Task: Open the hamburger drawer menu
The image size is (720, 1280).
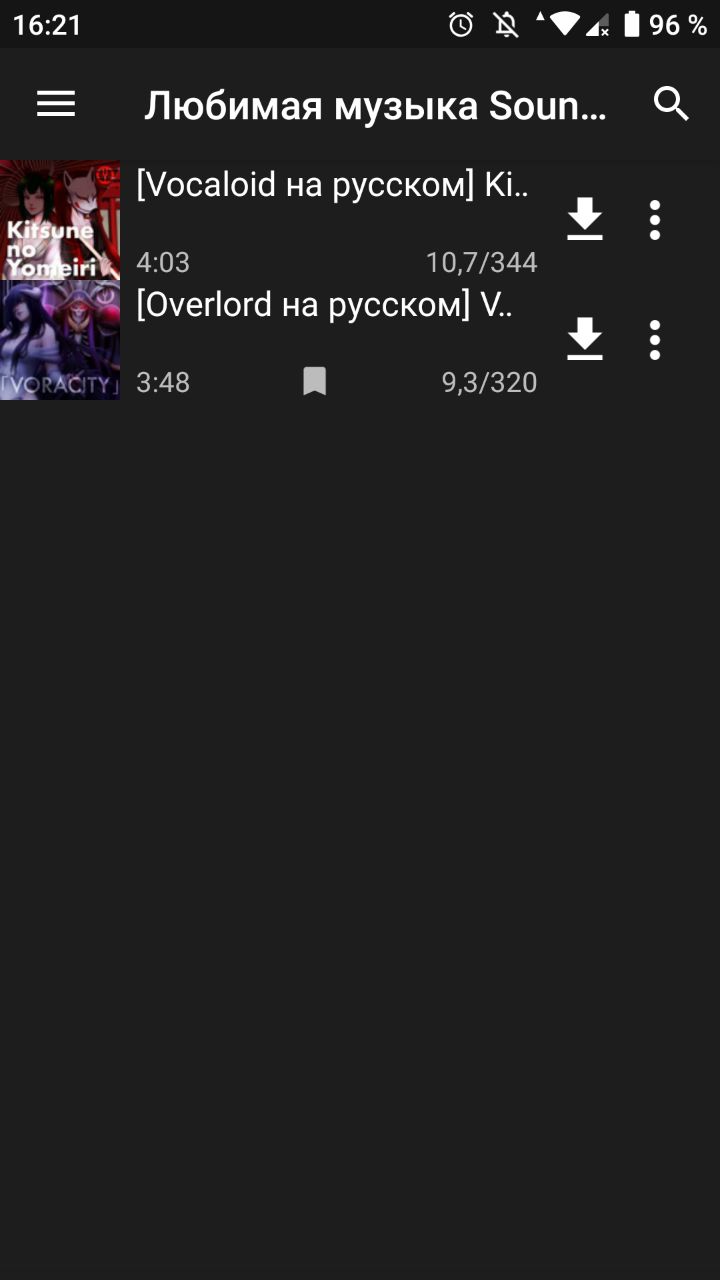Action: click(56, 104)
